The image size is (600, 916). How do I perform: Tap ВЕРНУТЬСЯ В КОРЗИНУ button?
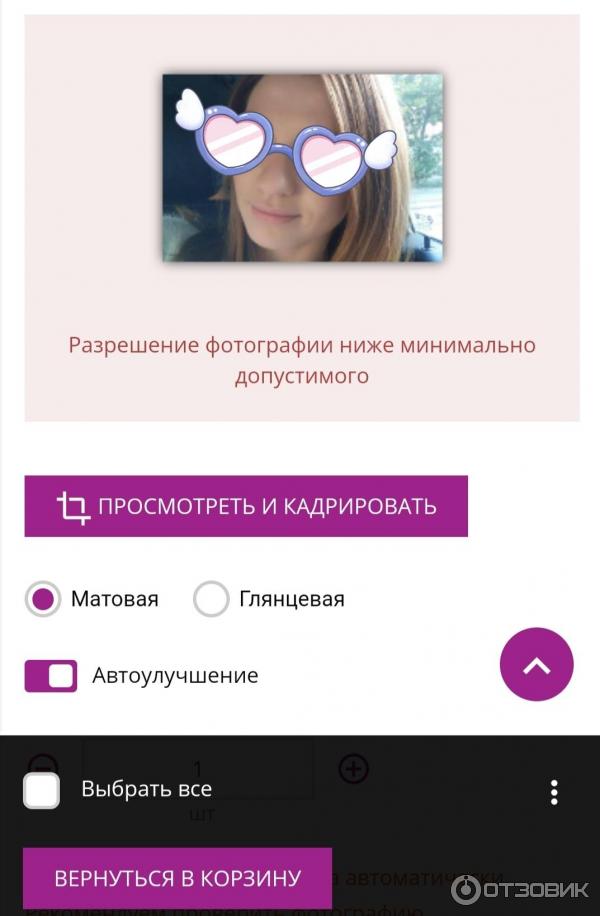[177, 878]
